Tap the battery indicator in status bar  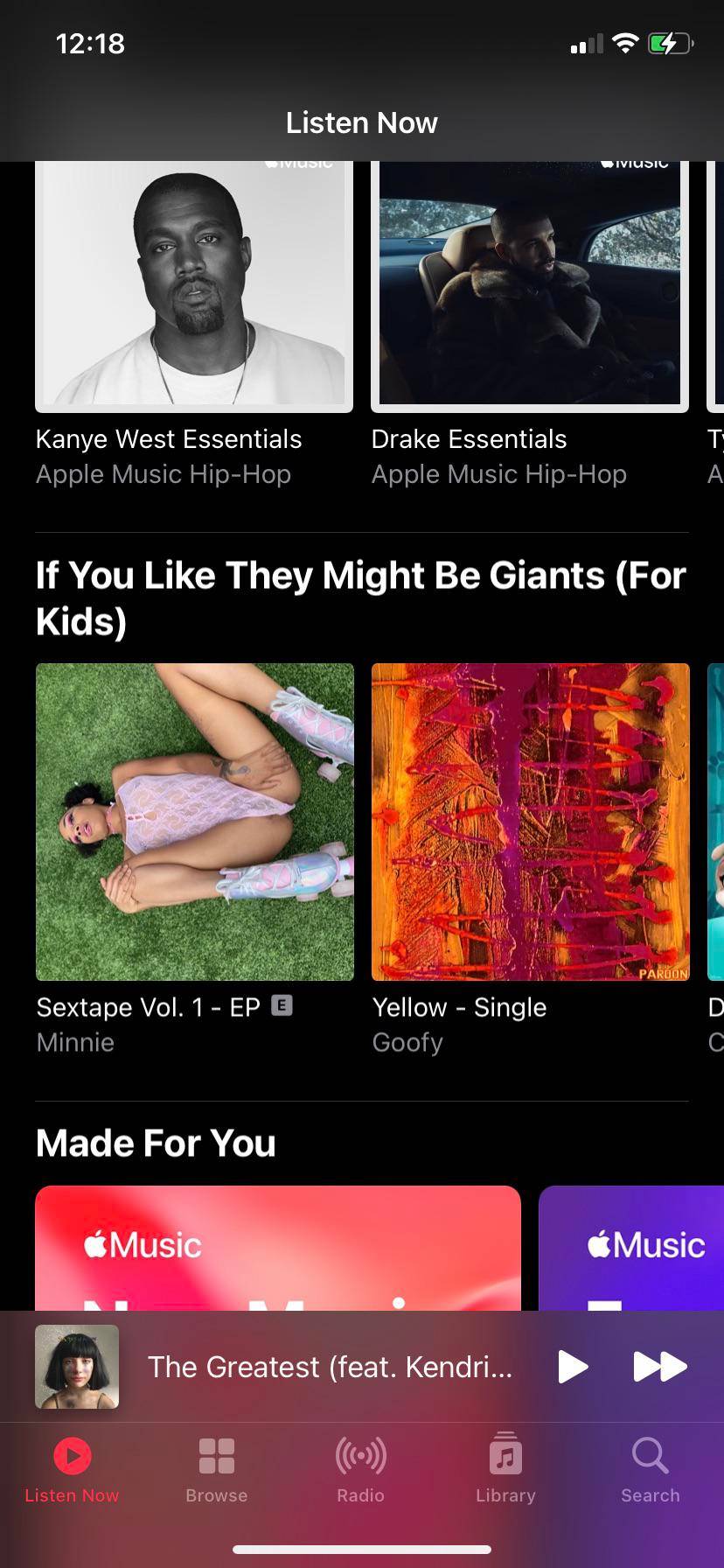coord(670,44)
